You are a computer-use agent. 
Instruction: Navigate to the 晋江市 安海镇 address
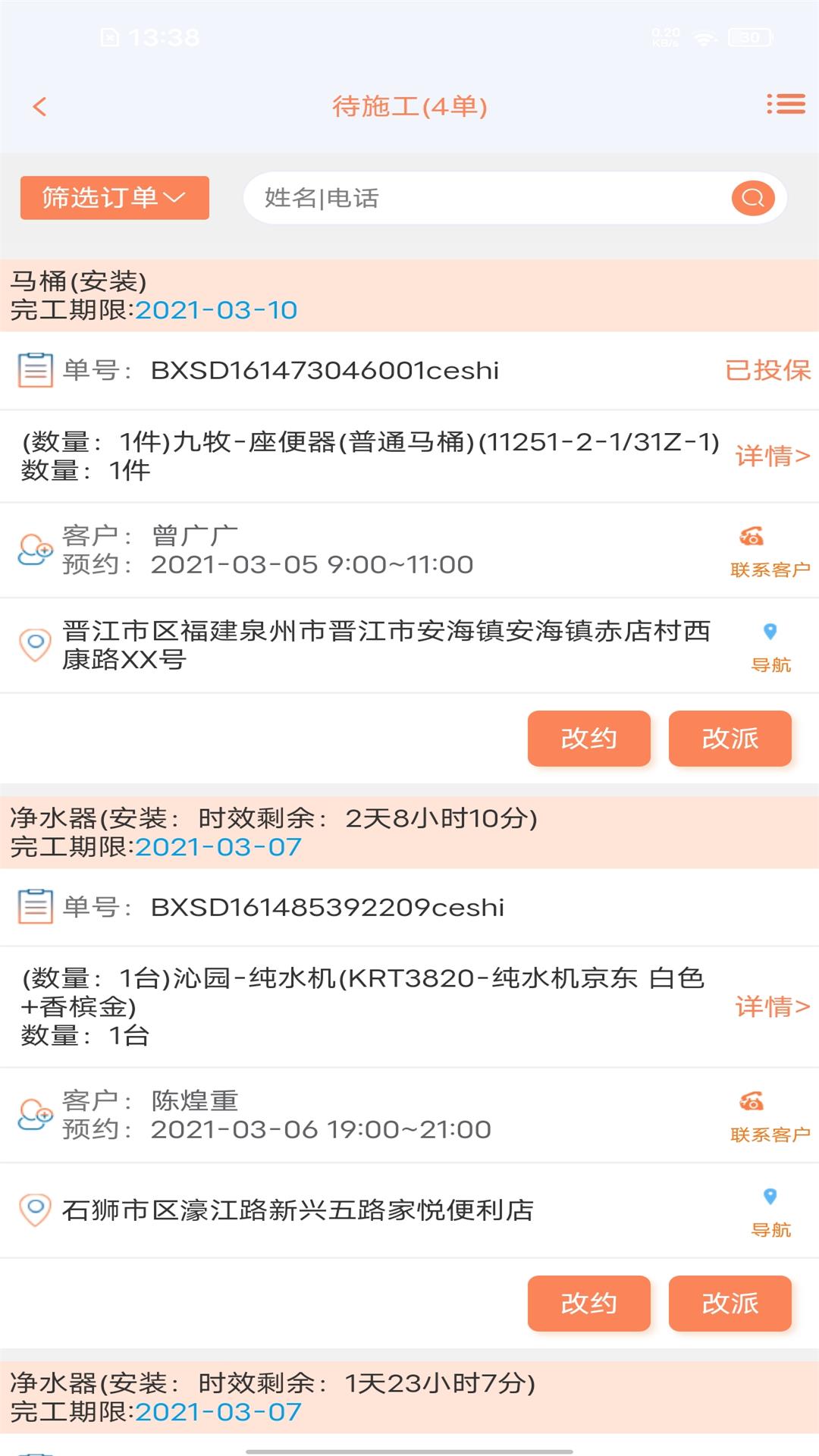(770, 646)
